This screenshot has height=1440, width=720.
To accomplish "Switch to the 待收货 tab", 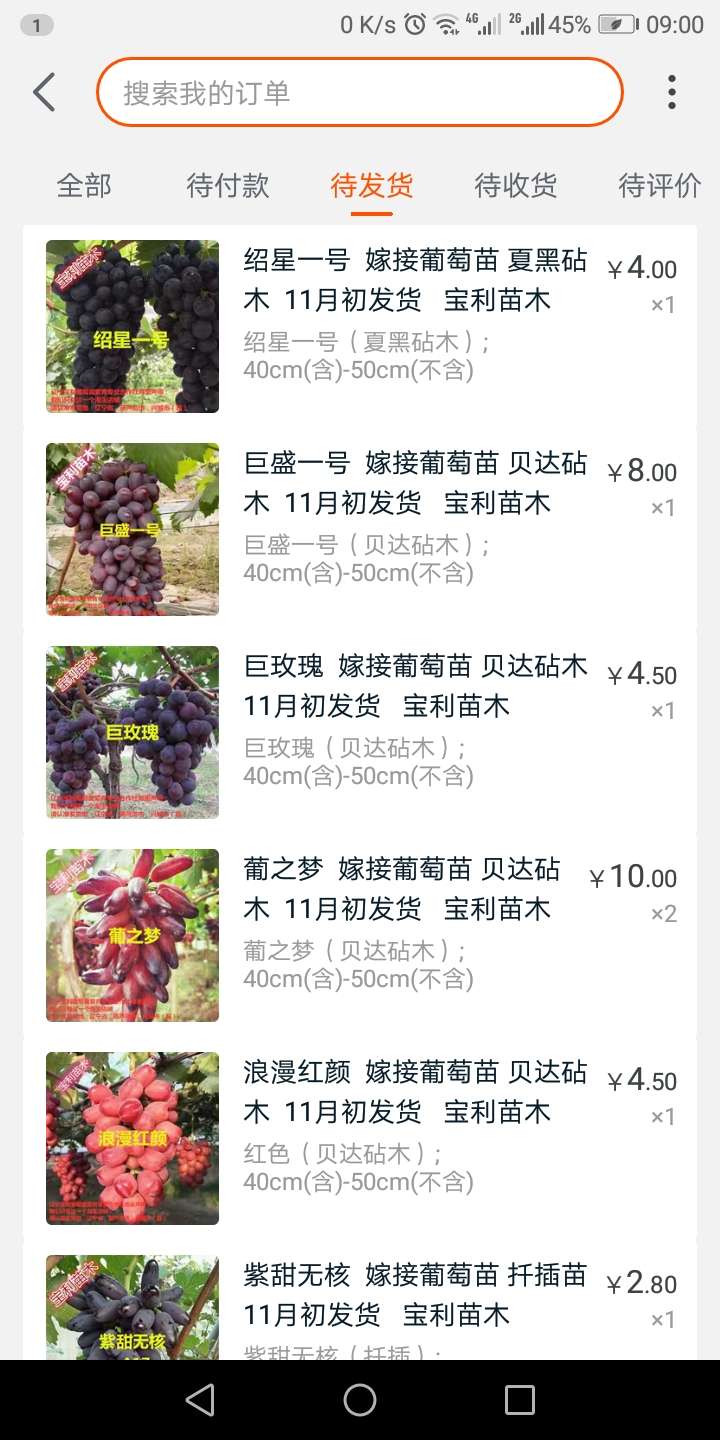I will (x=516, y=186).
